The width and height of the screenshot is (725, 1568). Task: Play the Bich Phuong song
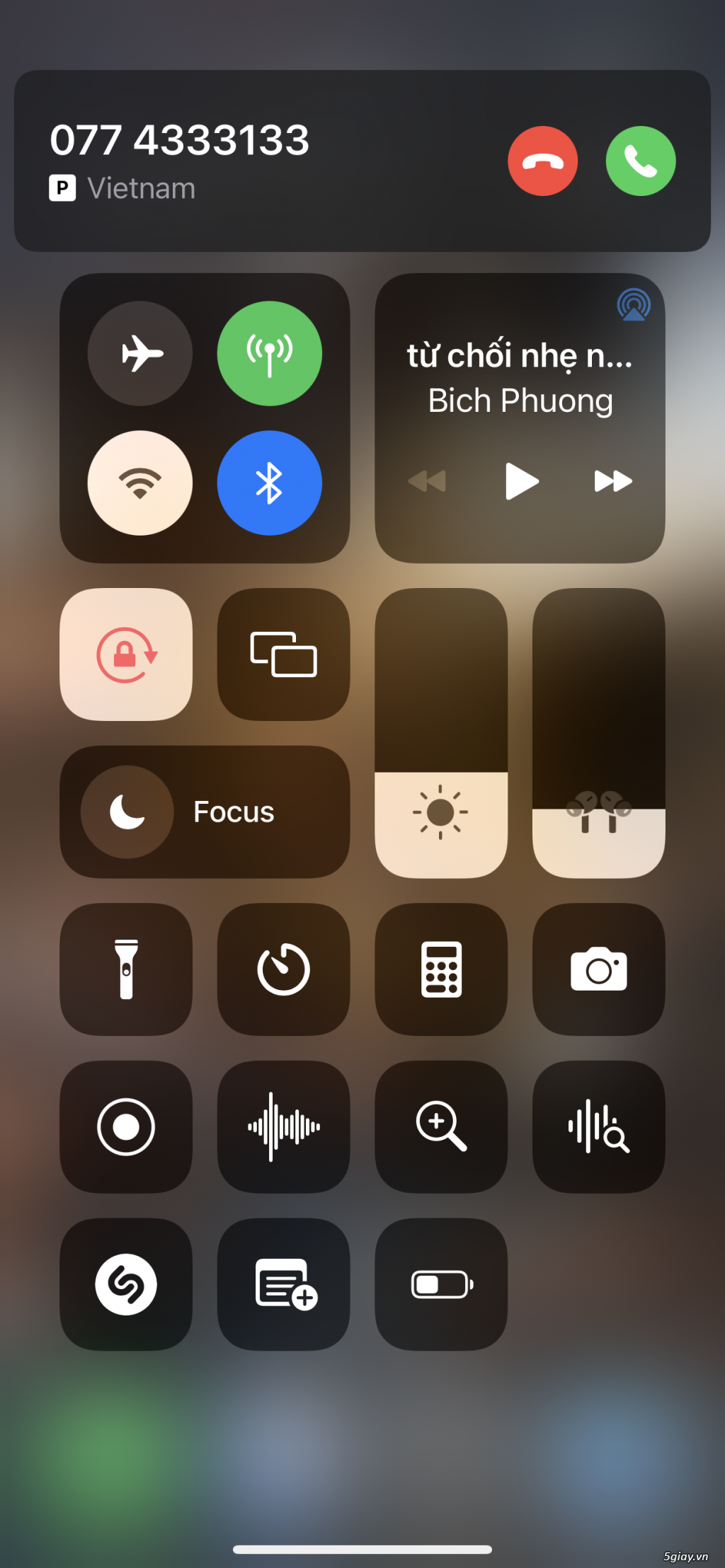pos(521,481)
